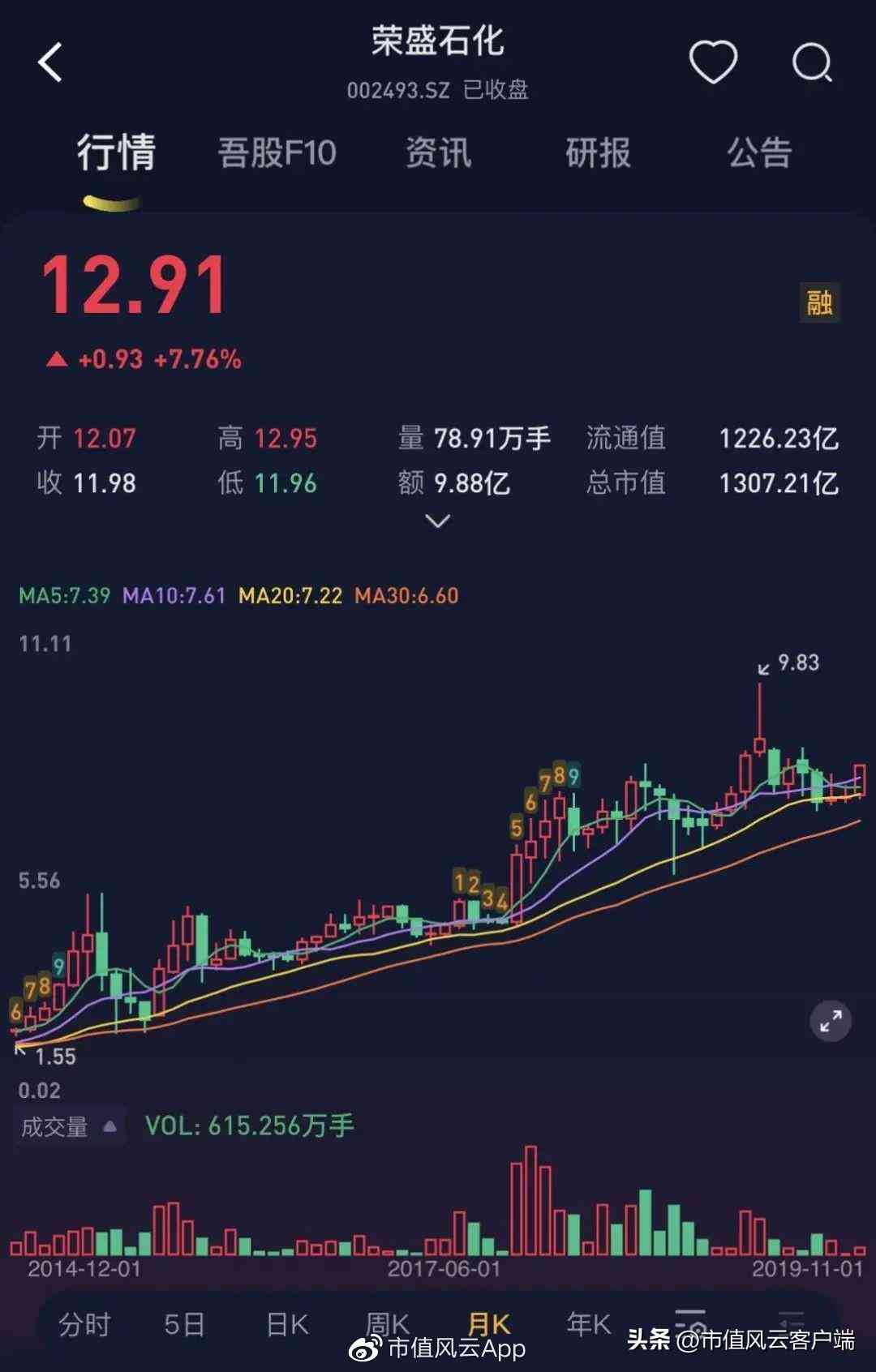The image size is (876, 1372).
Task: Switch to 年K candlesticks
Action: pyautogui.click(x=589, y=1325)
